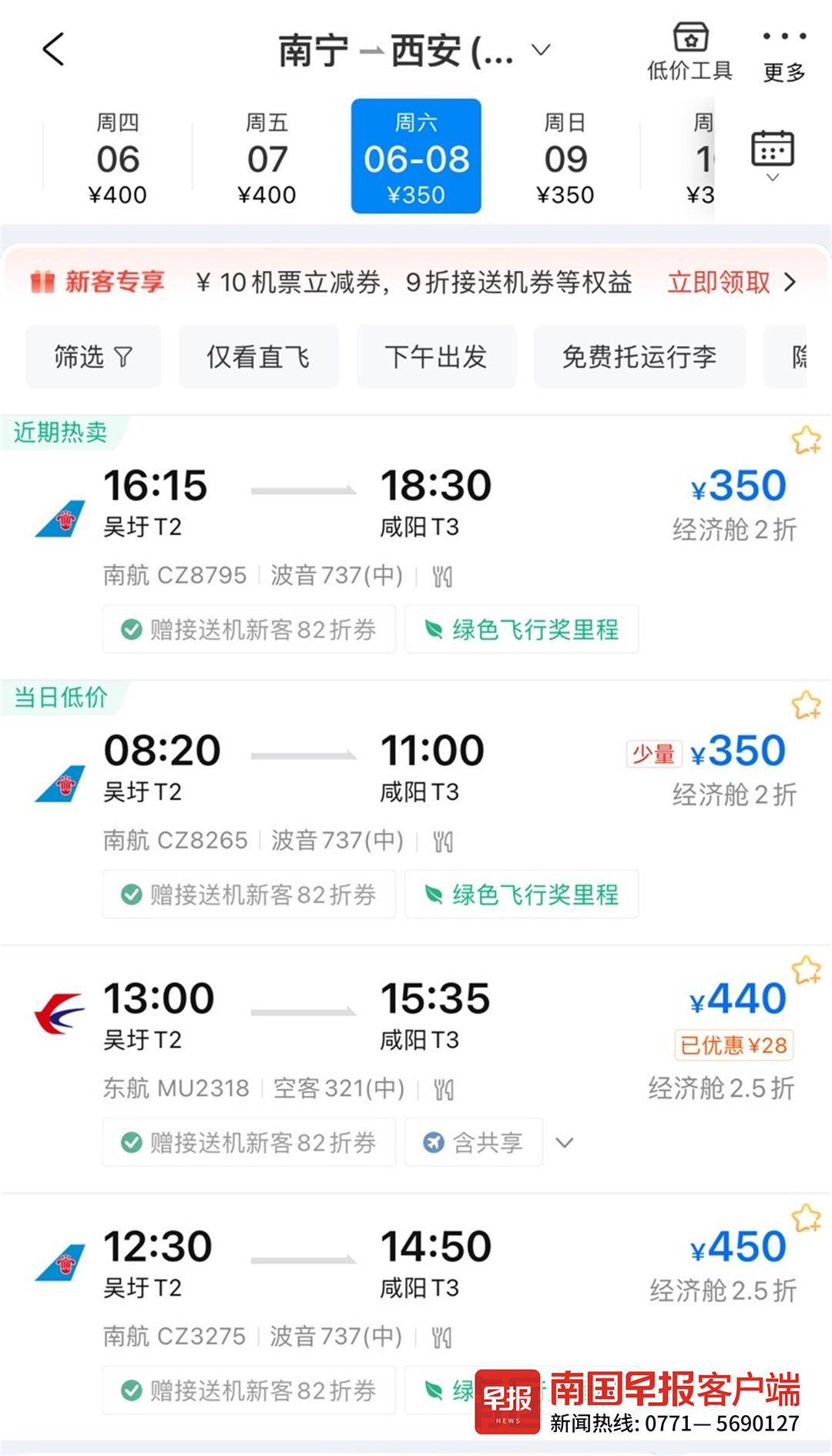Go back from flight results
832x1456 pixels.
(53, 50)
